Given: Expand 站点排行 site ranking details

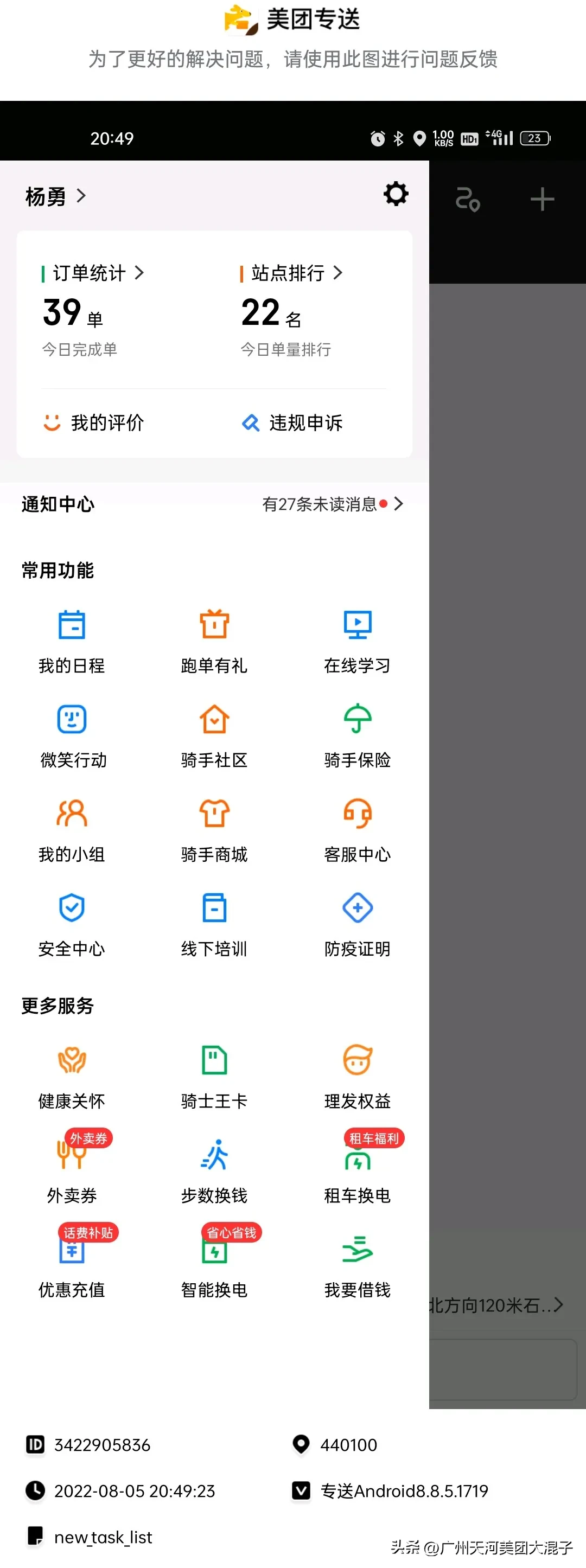Looking at the screenshot, I should click(291, 273).
